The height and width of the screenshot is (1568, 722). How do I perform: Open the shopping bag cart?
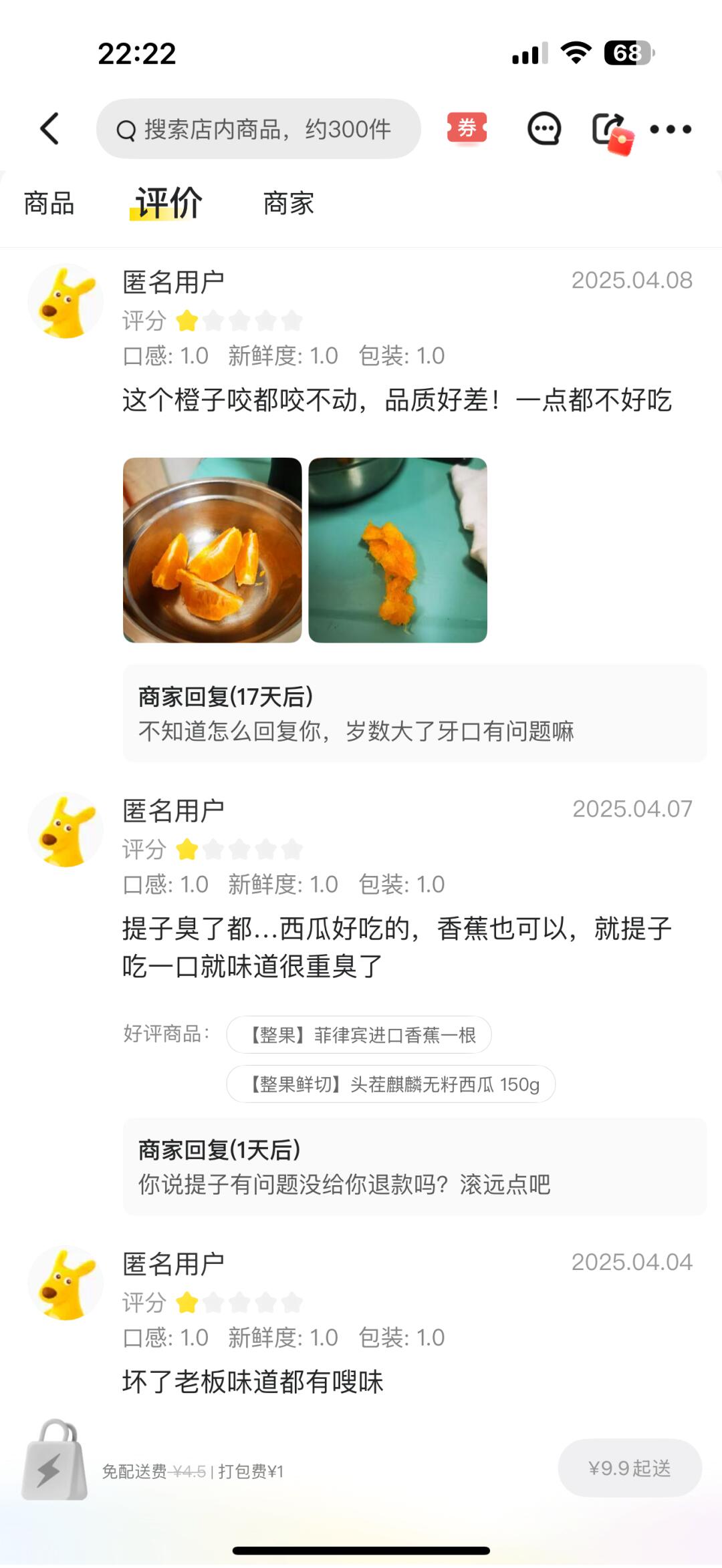coord(55,1460)
